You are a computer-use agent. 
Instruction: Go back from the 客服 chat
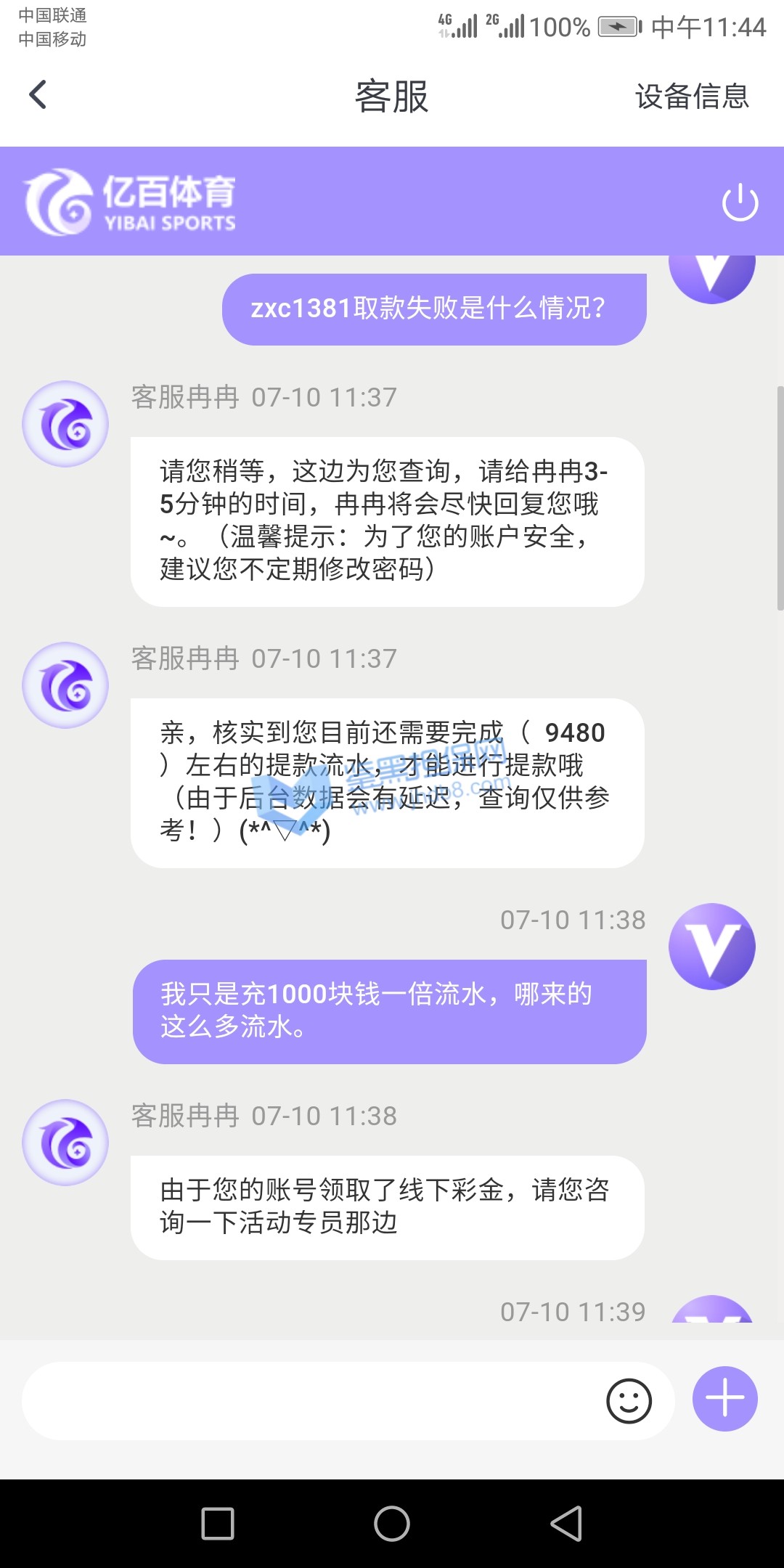point(38,95)
